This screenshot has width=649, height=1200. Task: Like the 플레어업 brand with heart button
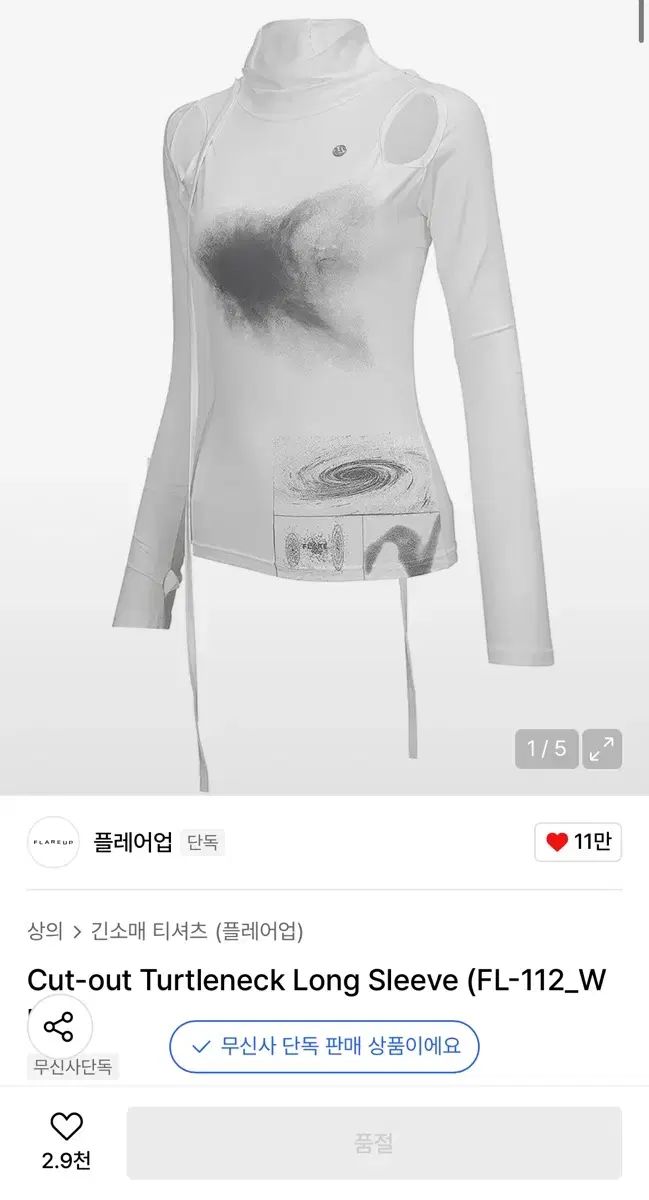tap(578, 842)
